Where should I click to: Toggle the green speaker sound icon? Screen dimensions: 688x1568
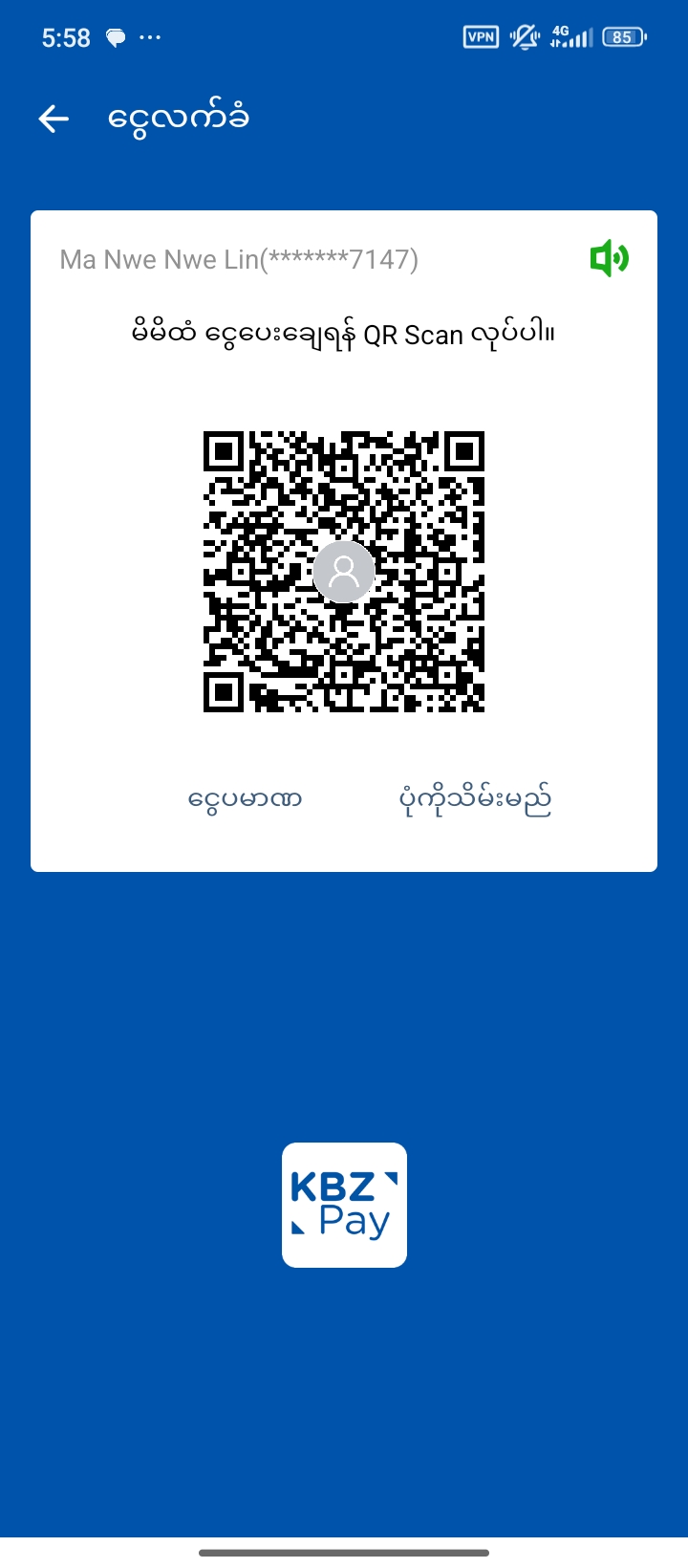tap(609, 259)
